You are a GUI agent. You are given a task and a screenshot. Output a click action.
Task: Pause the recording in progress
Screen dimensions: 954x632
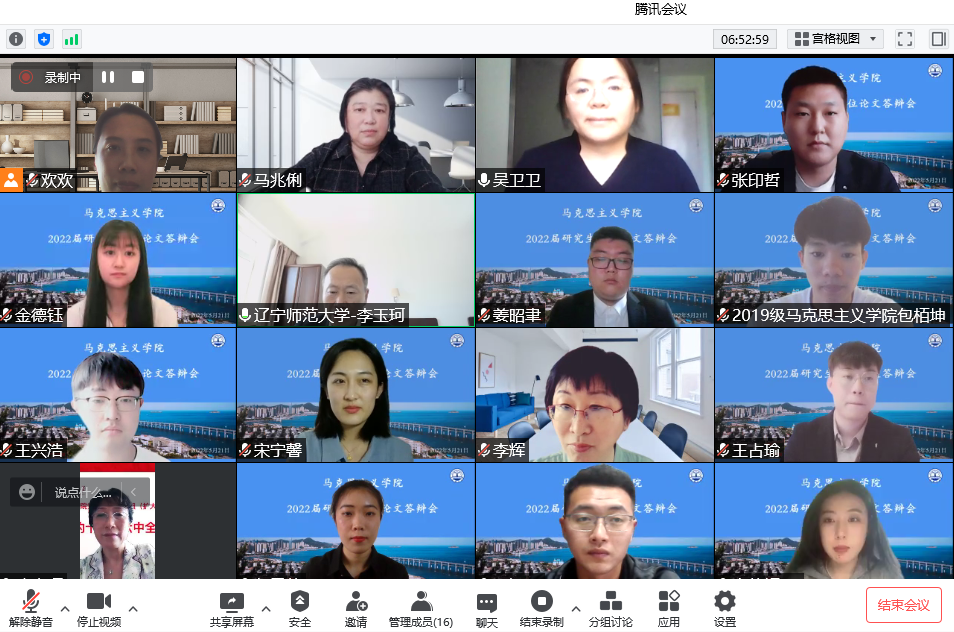click(108, 77)
